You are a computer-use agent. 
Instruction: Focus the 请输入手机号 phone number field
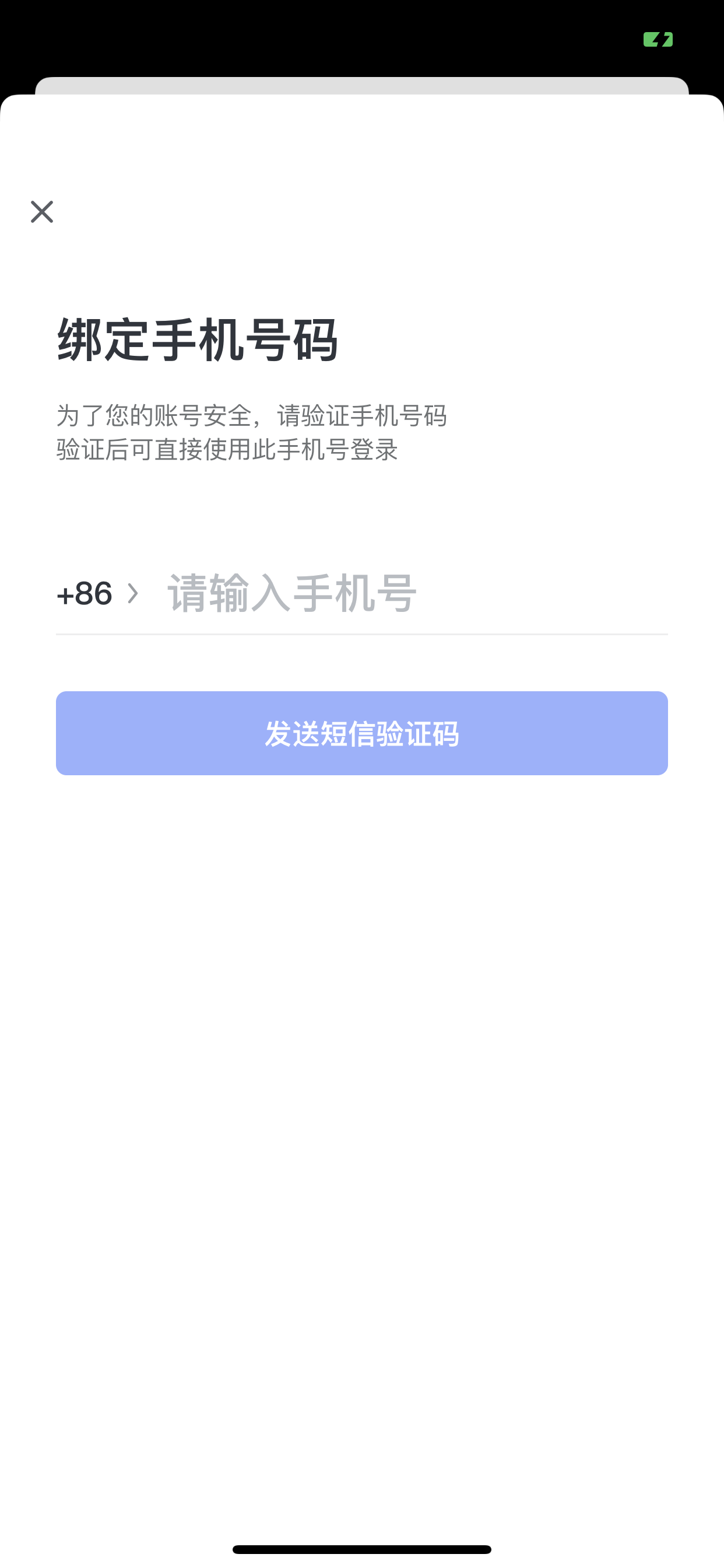[417, 593]
